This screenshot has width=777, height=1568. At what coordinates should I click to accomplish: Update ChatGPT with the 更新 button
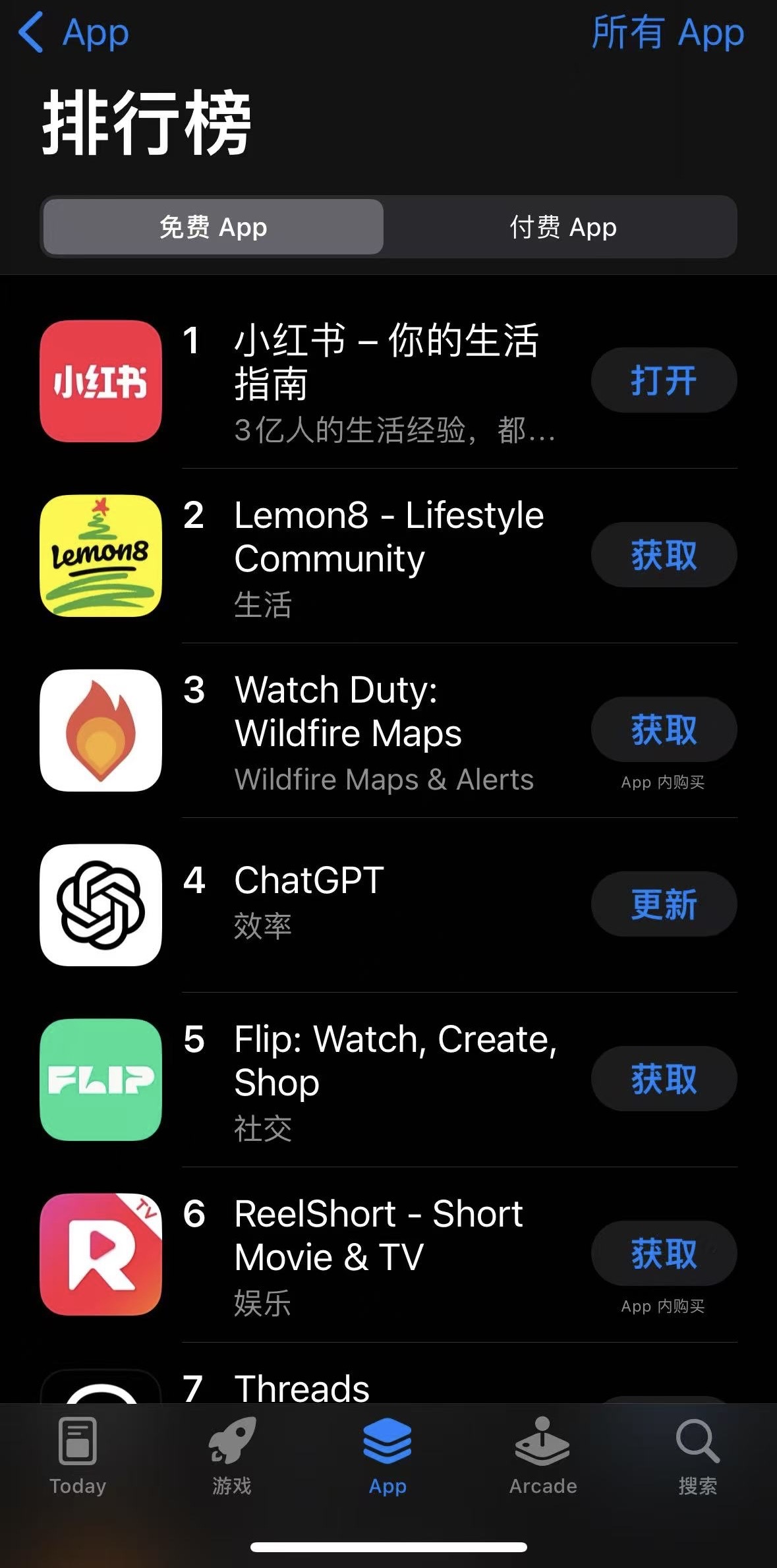coord(664,904)
